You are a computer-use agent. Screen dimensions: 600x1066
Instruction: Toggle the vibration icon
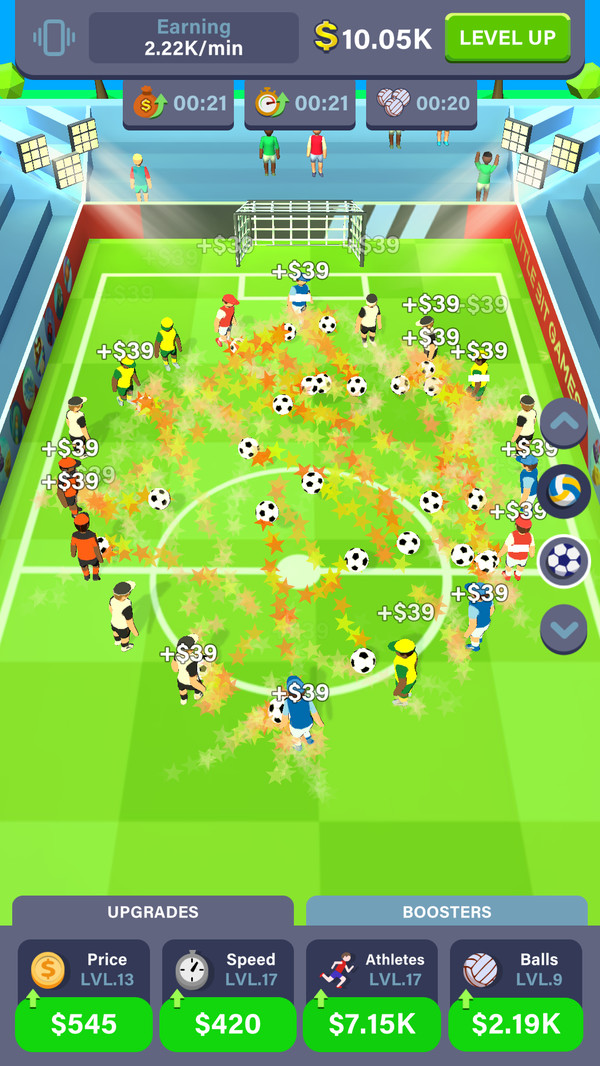54,38
